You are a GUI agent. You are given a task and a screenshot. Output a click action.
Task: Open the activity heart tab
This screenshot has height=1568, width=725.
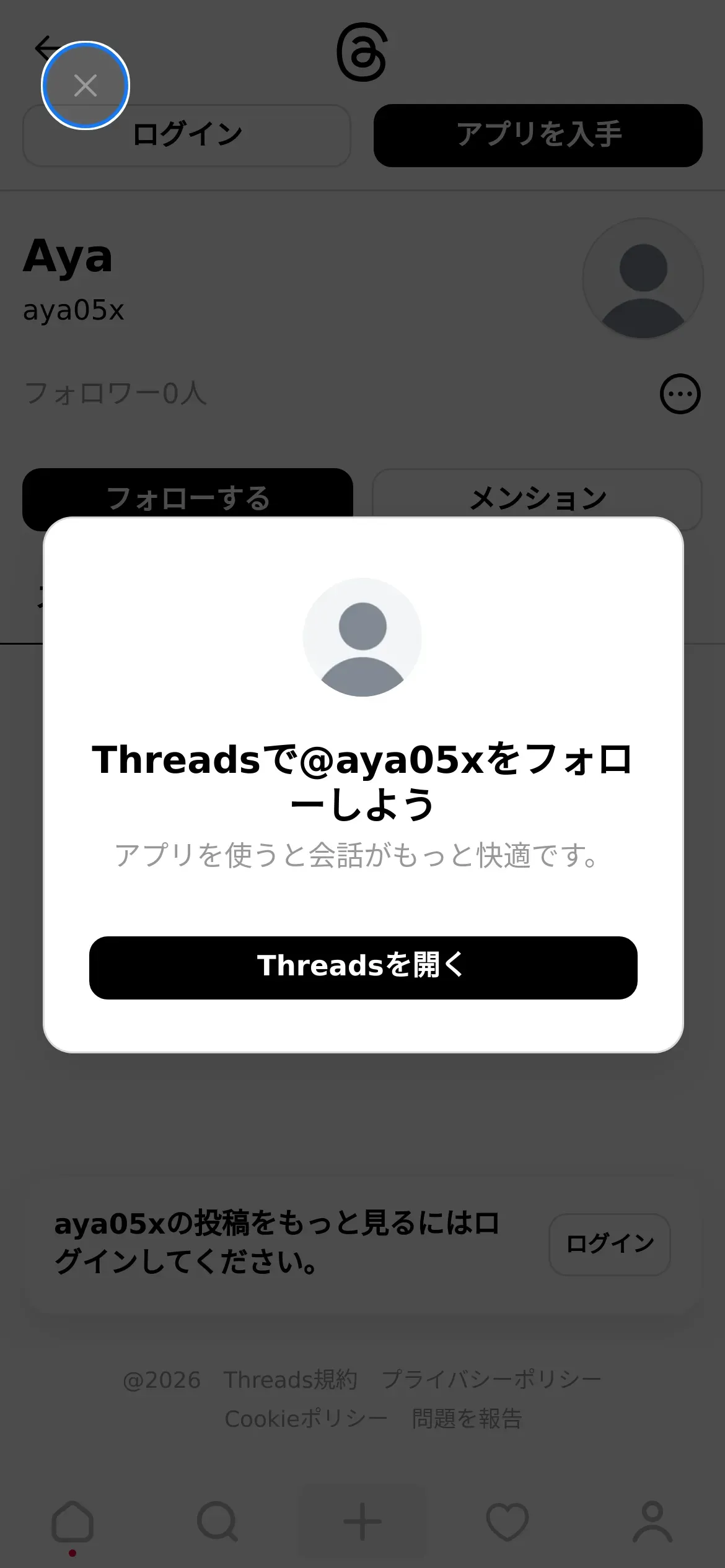(507, 1521)
